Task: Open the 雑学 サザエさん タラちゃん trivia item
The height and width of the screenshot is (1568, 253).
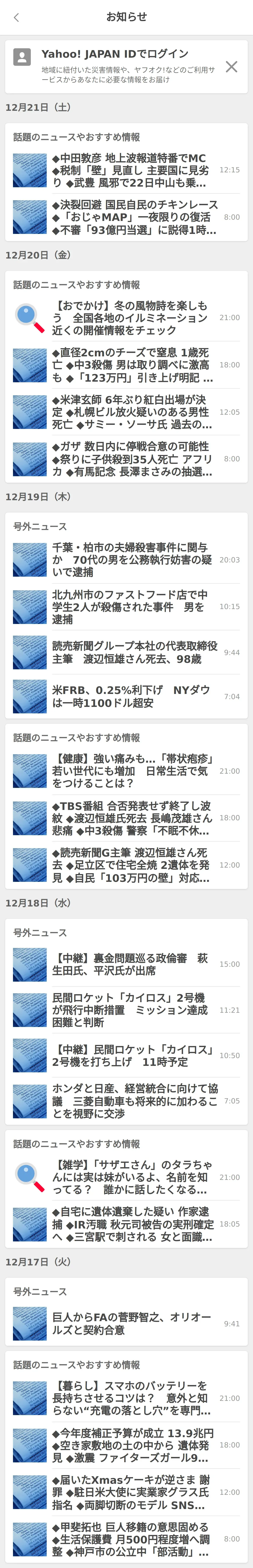Action: (131, 1177)
